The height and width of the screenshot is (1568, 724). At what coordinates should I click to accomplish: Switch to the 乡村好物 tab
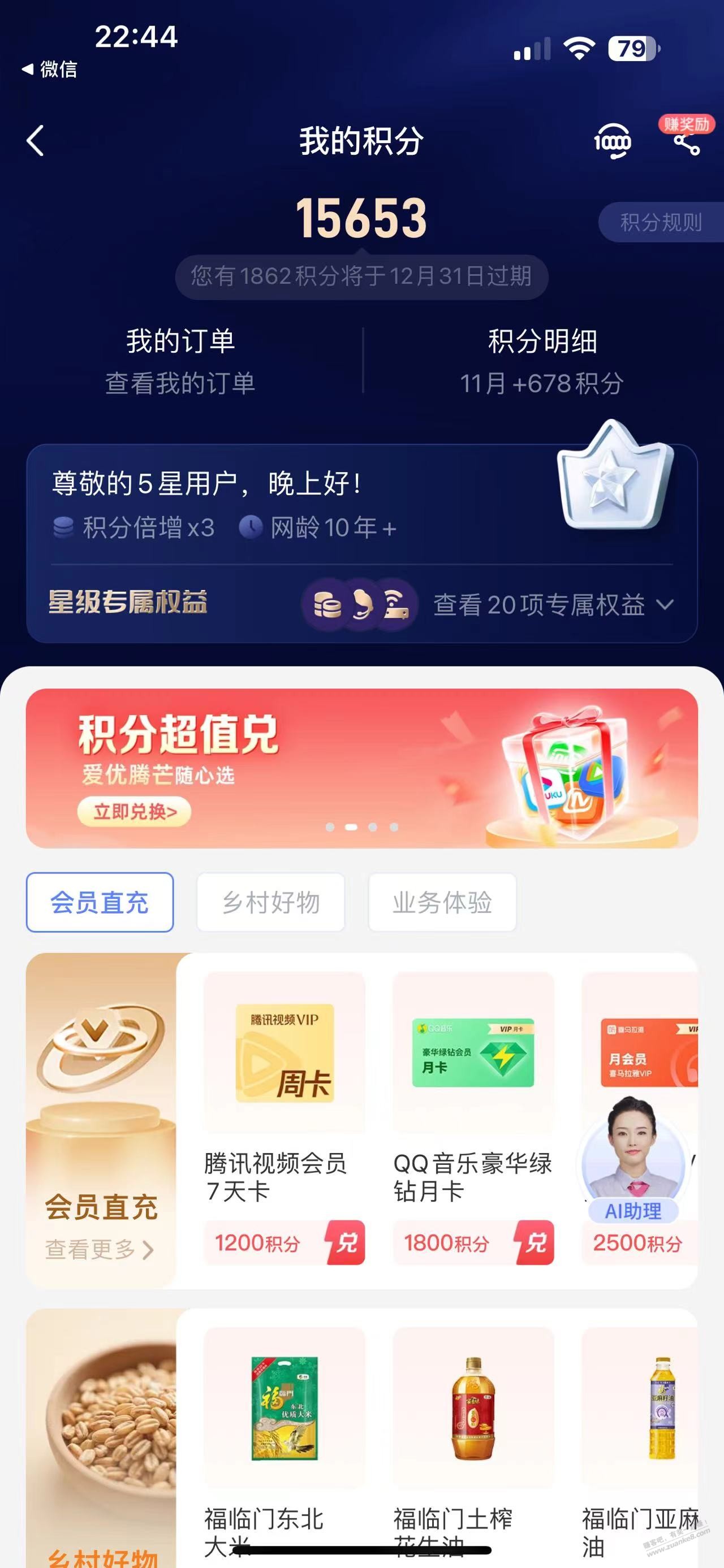pyautogui.click(x=270, y=902)
